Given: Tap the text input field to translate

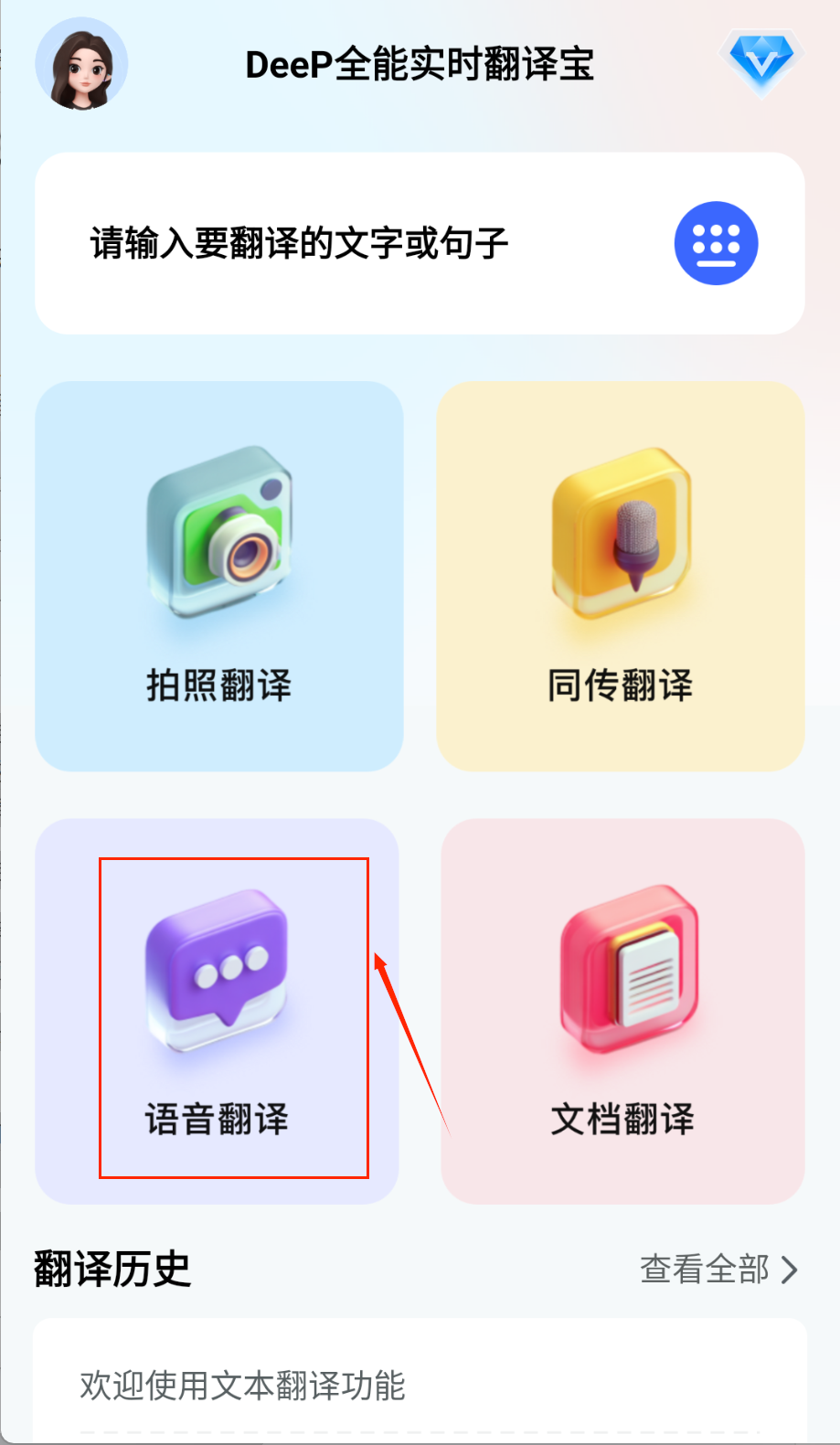Looking at the screenshot, I should point(347,244).
